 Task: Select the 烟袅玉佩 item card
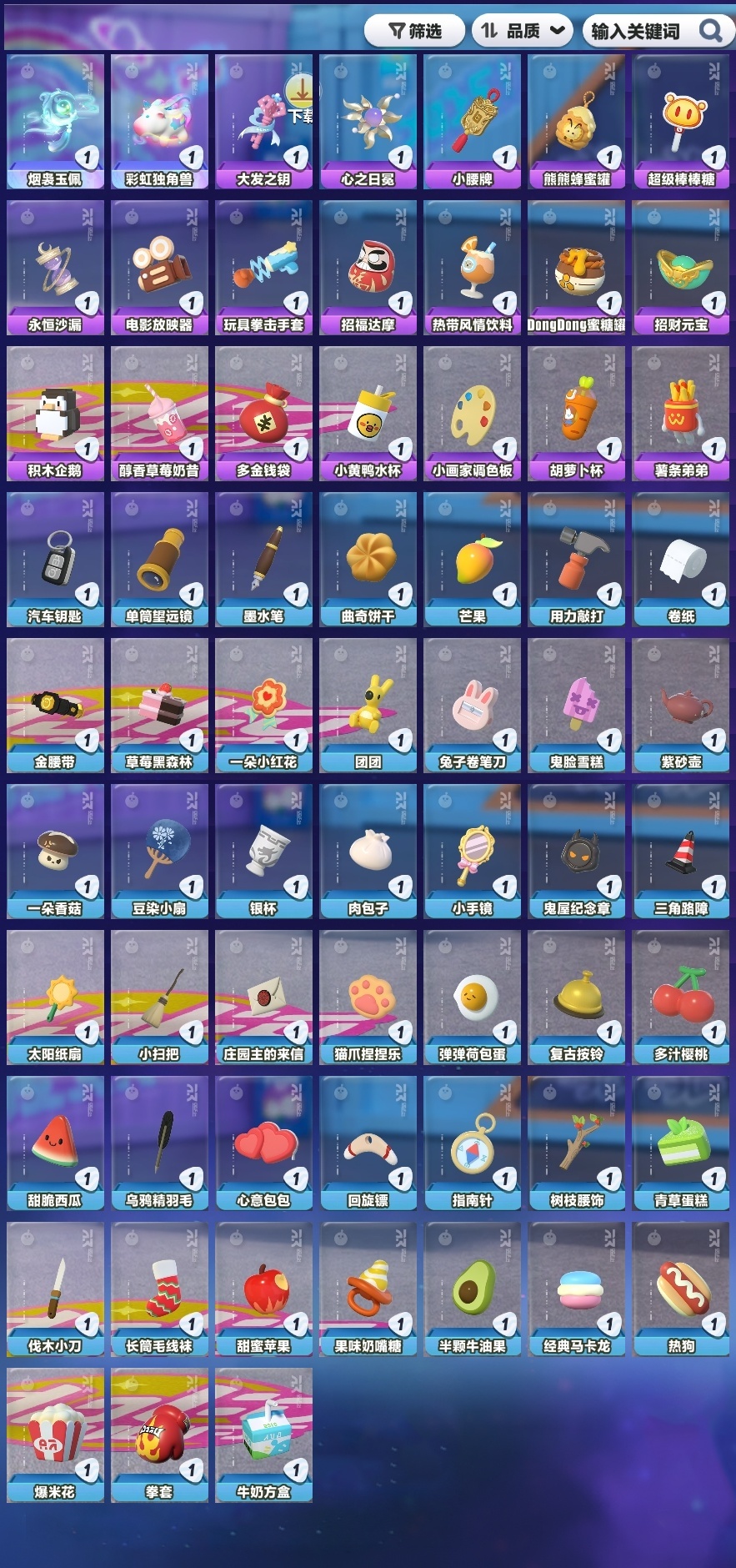tap(55, 121)
